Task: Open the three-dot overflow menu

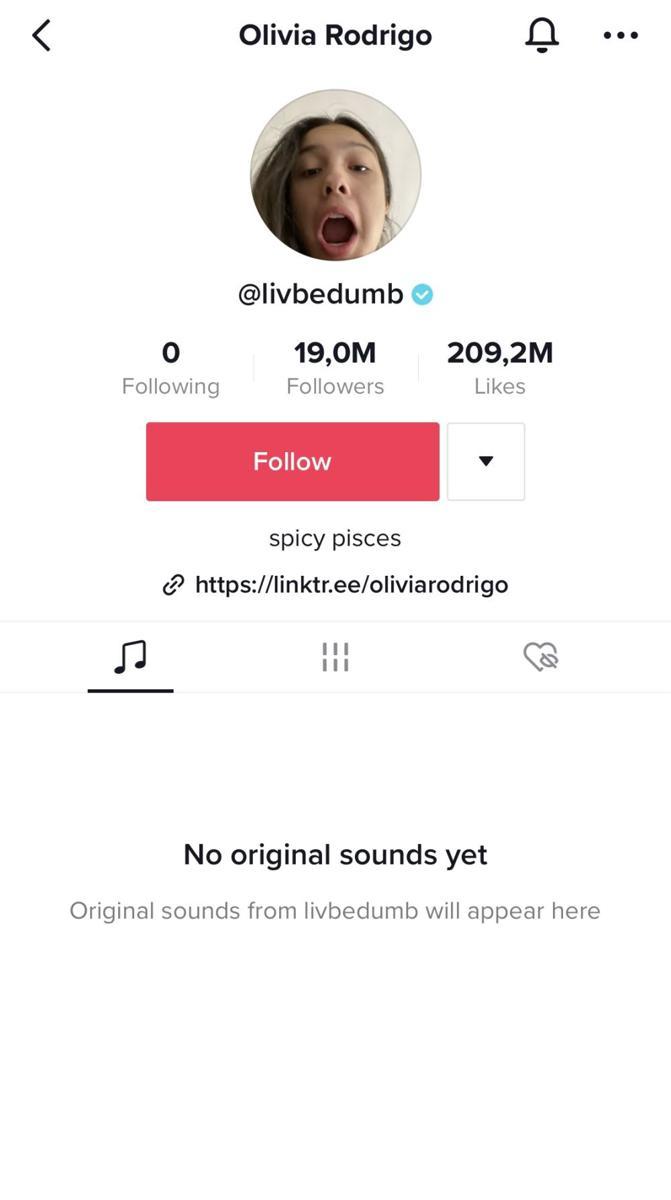Action: [x=620, y=36]
